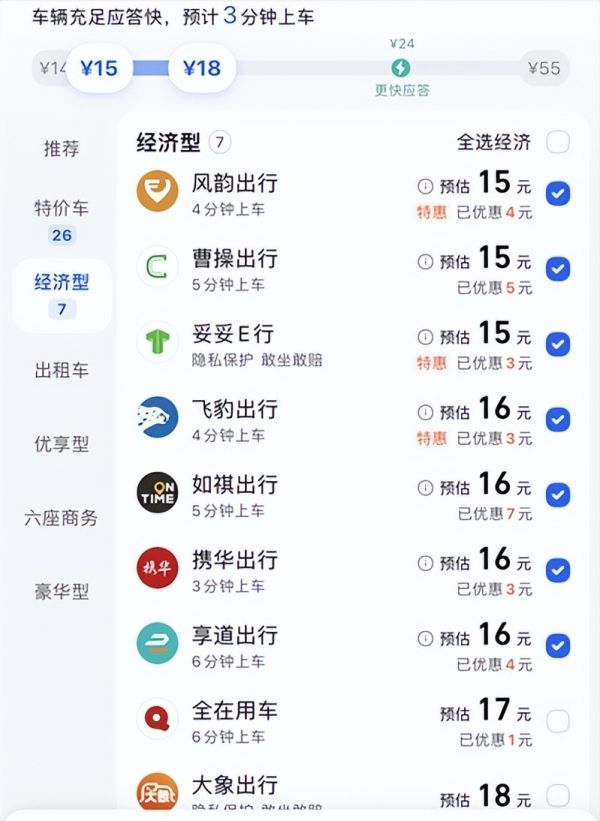Deselect the 携华出行 ride
Image resolution: width=600 pixels, height=821 pixels.
tap(557, 570)
